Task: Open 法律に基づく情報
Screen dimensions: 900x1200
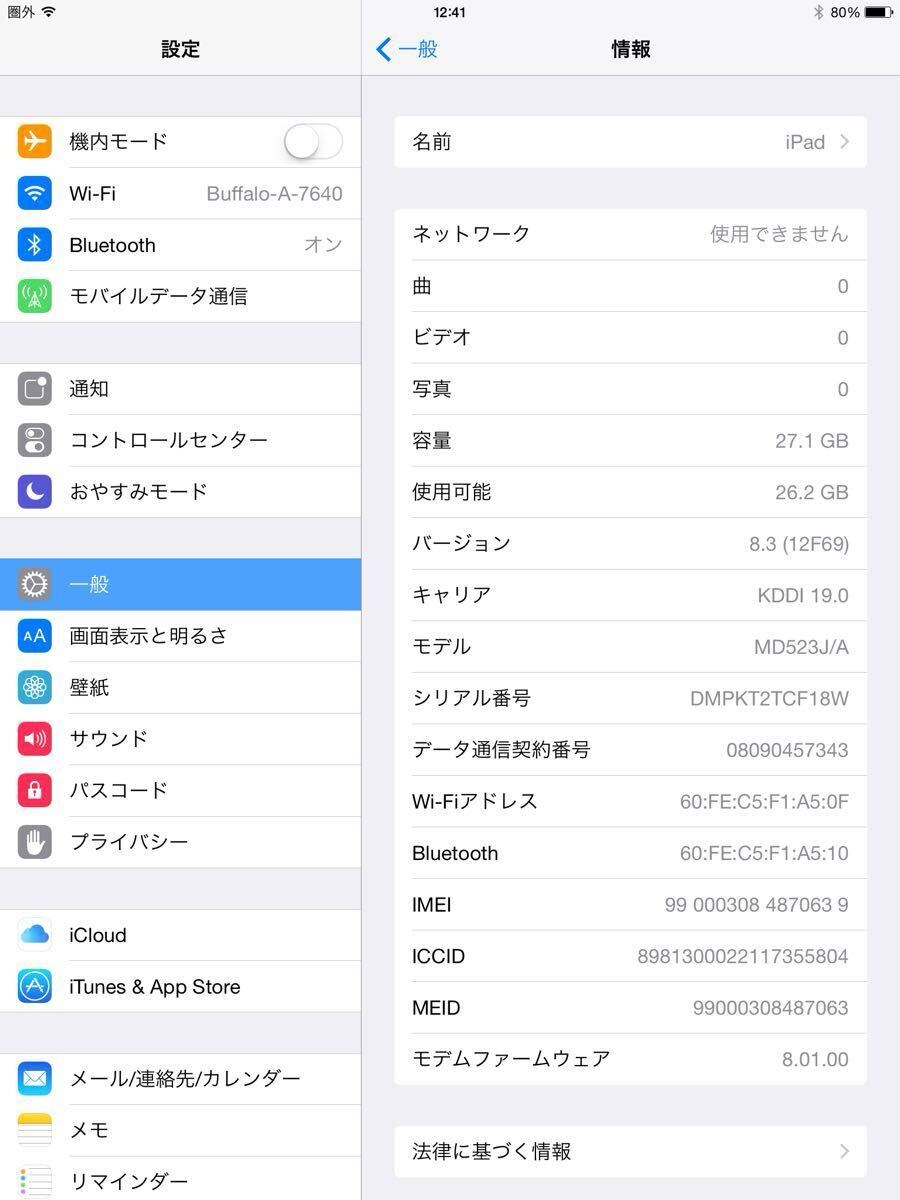Action: pos(630,1151)
